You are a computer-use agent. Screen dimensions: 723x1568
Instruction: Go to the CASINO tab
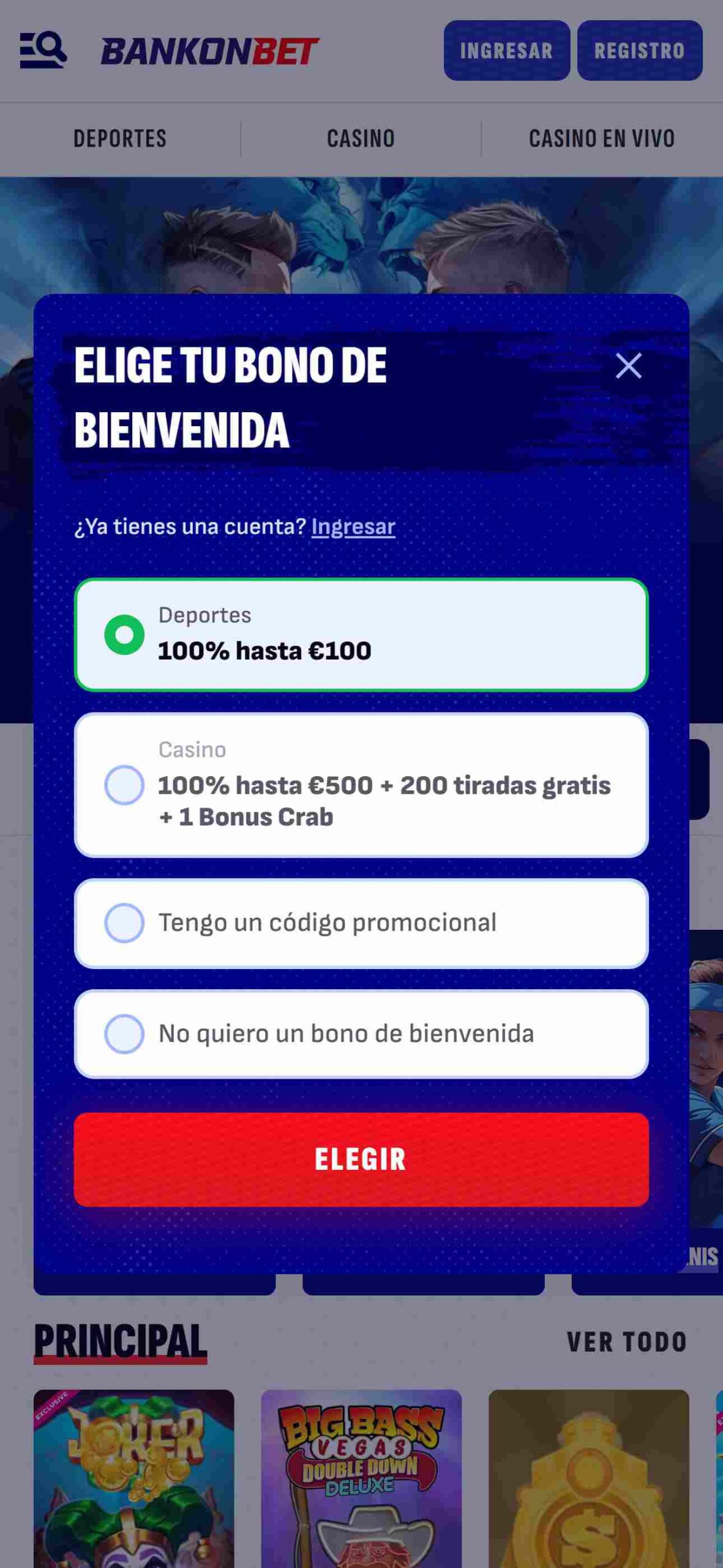[x=361, y=139]
